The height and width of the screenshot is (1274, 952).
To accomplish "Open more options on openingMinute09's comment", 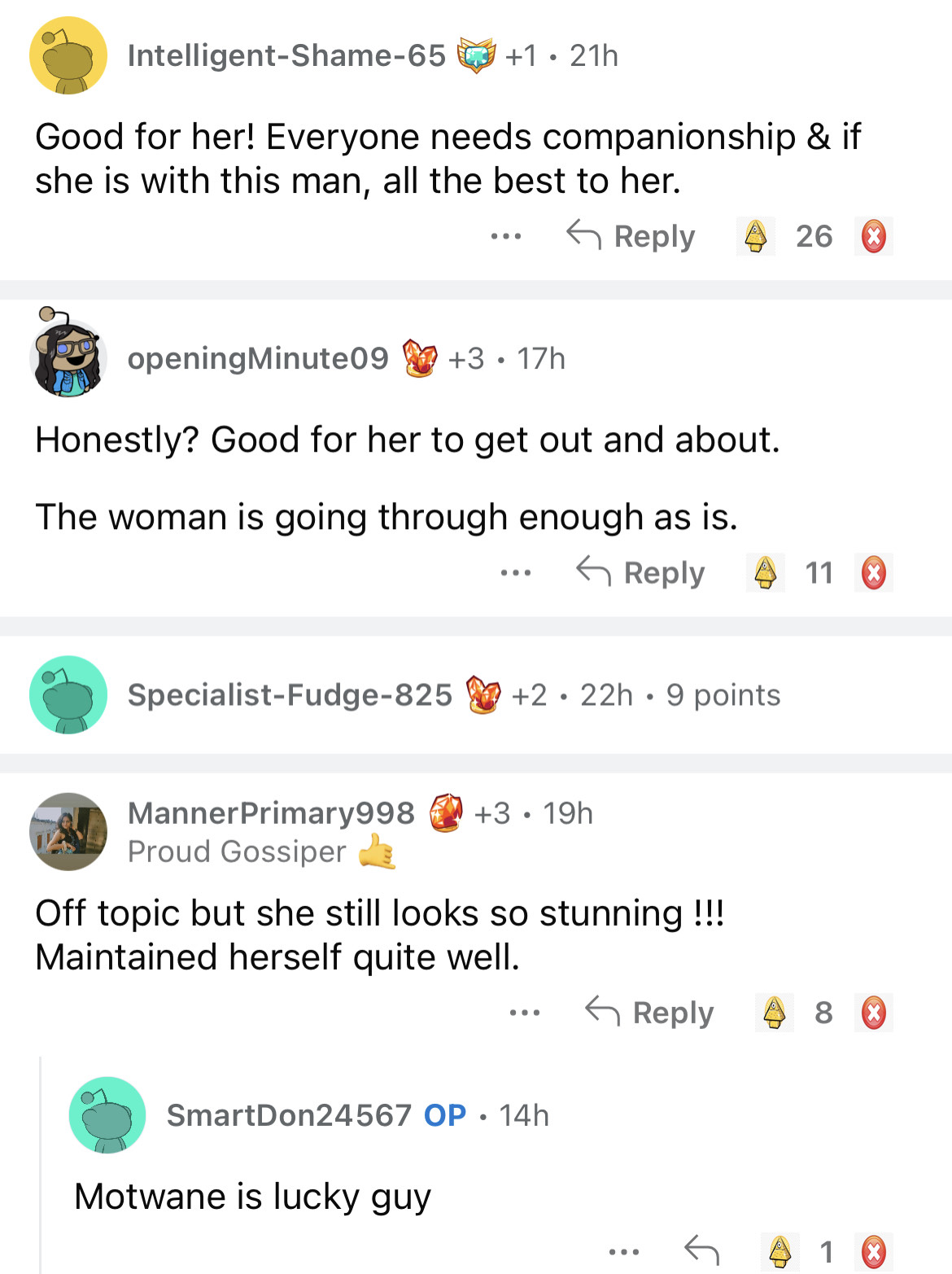I will click(516, 573).
